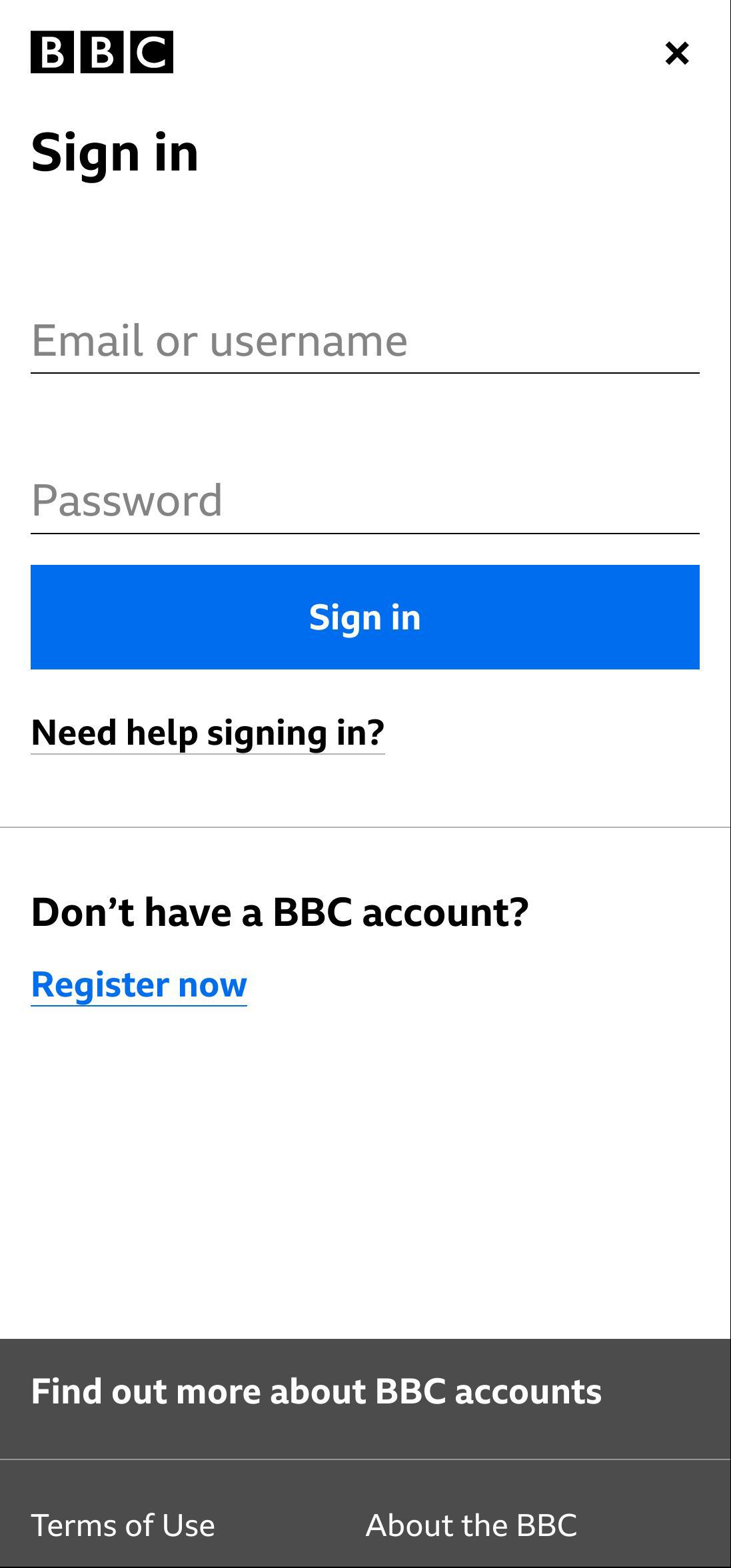This screenshot has width=731, height=1568.
Task: Click the Don't have a BBC account text
Action: 279,912
